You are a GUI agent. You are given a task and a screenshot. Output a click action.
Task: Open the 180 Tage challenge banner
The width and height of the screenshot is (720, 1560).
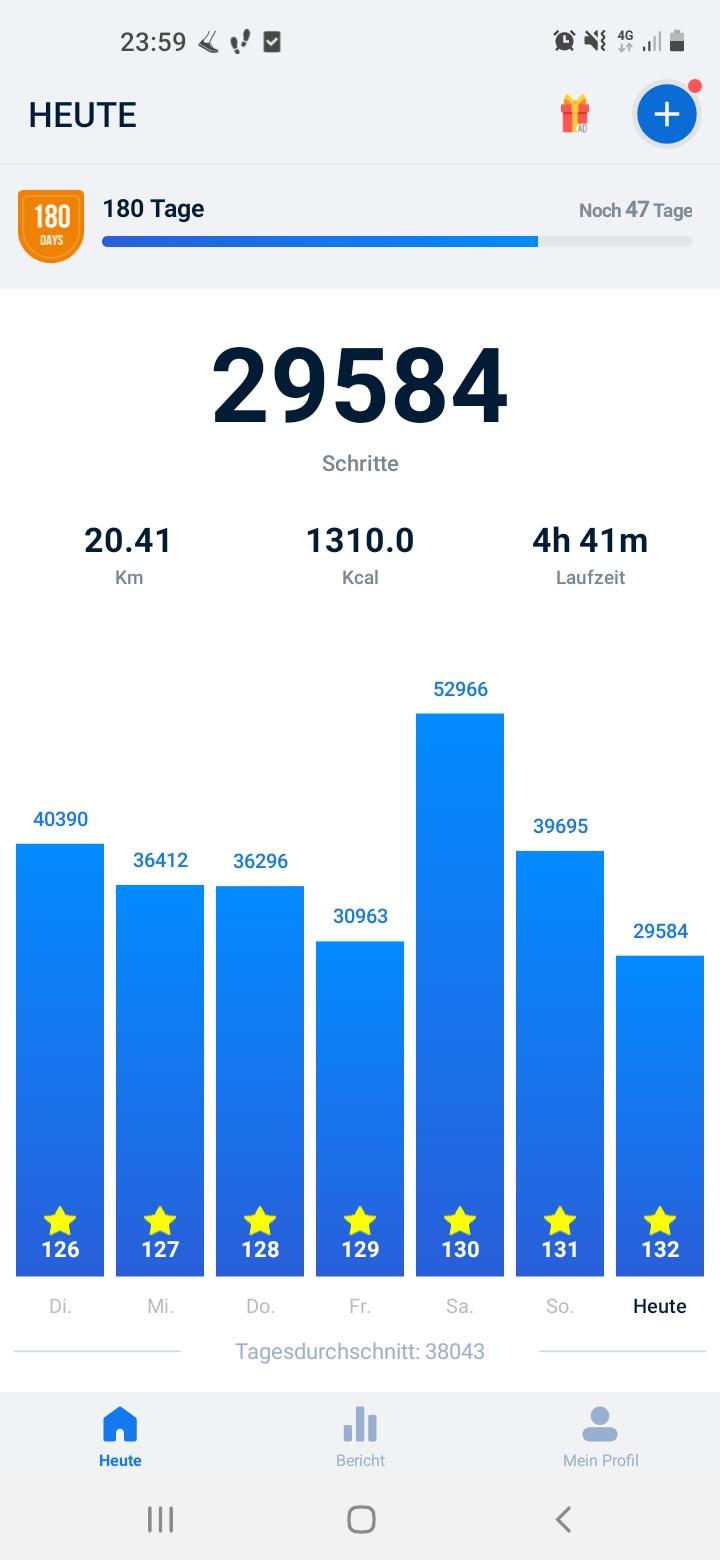pos(360,226)
